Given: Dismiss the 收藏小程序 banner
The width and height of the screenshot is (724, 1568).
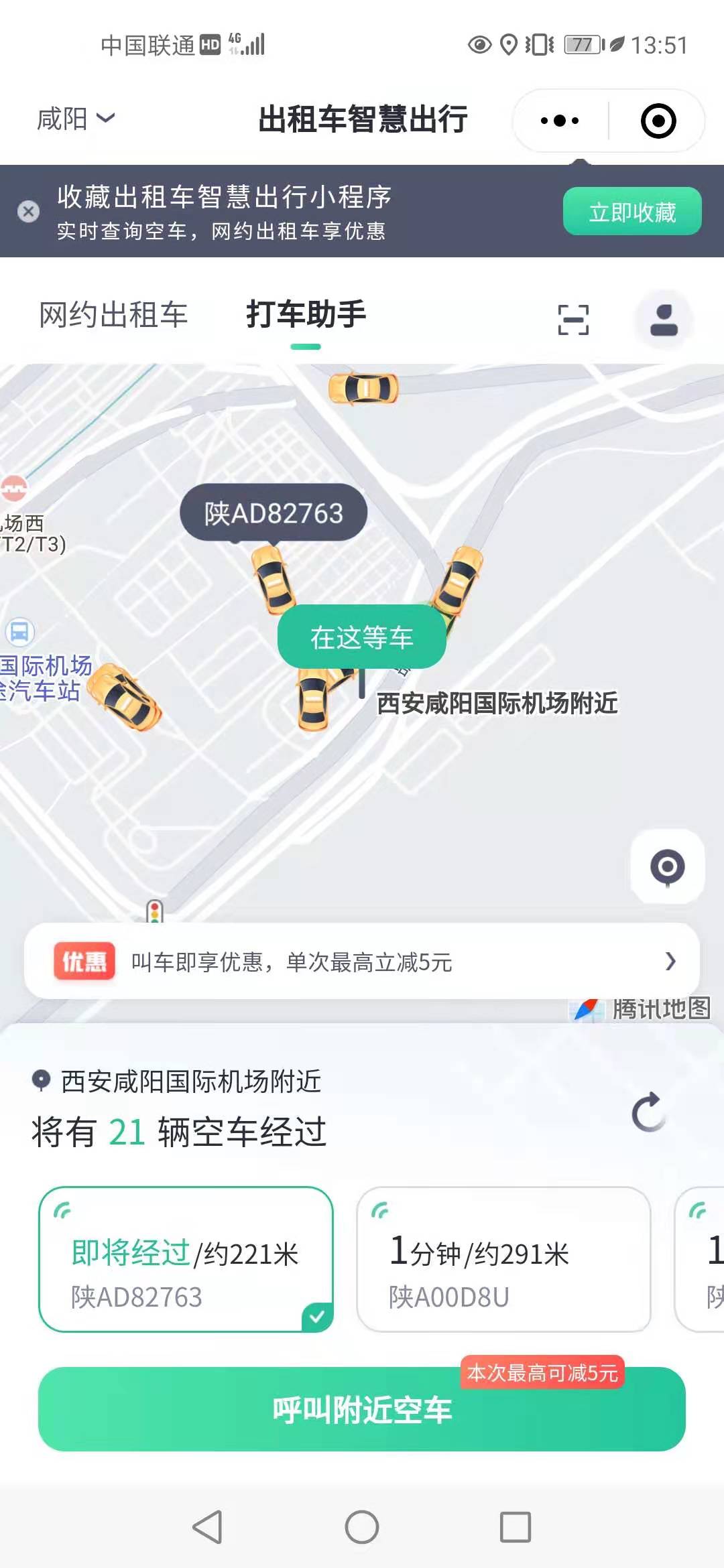Looking at the screenshot, I should tap(28, 211).
